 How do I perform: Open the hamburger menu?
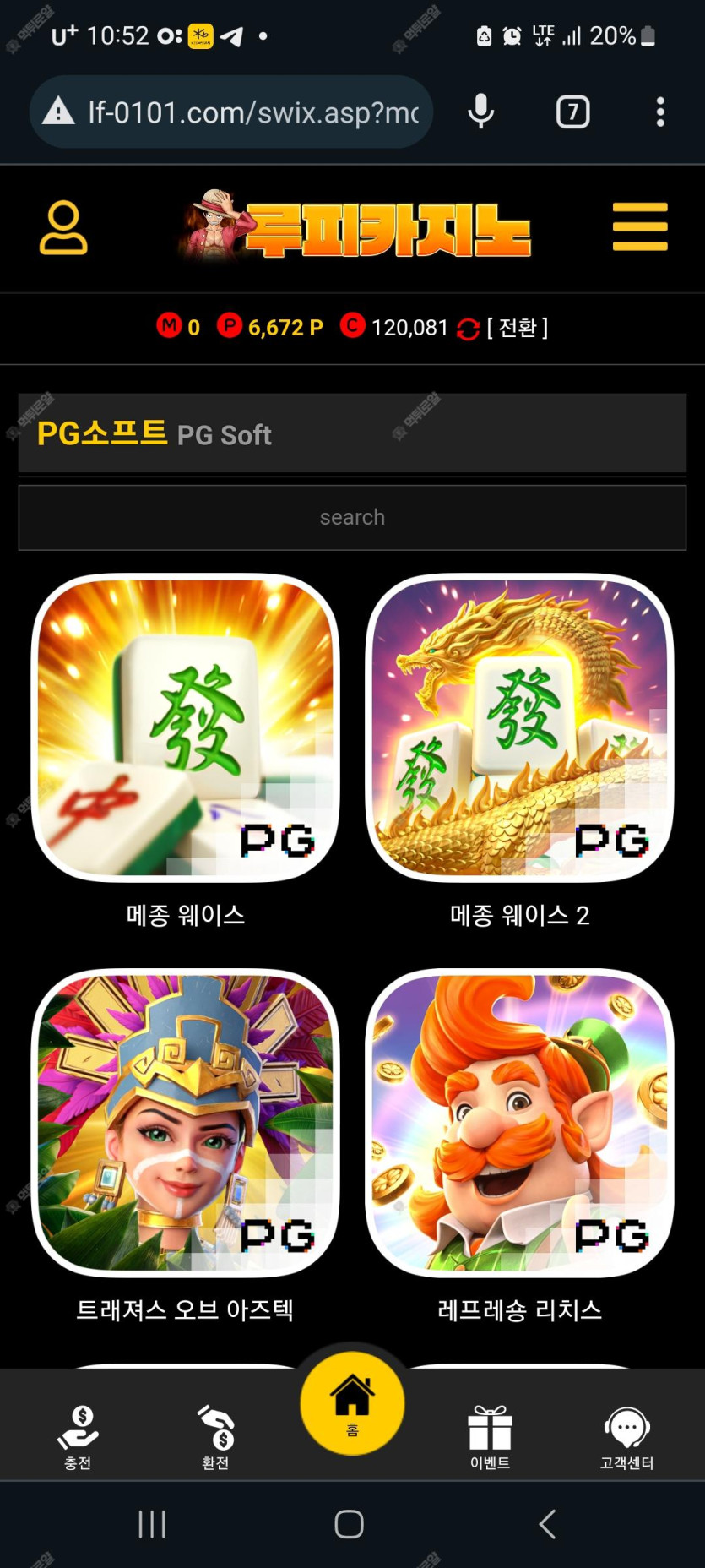tap(640, 227)
